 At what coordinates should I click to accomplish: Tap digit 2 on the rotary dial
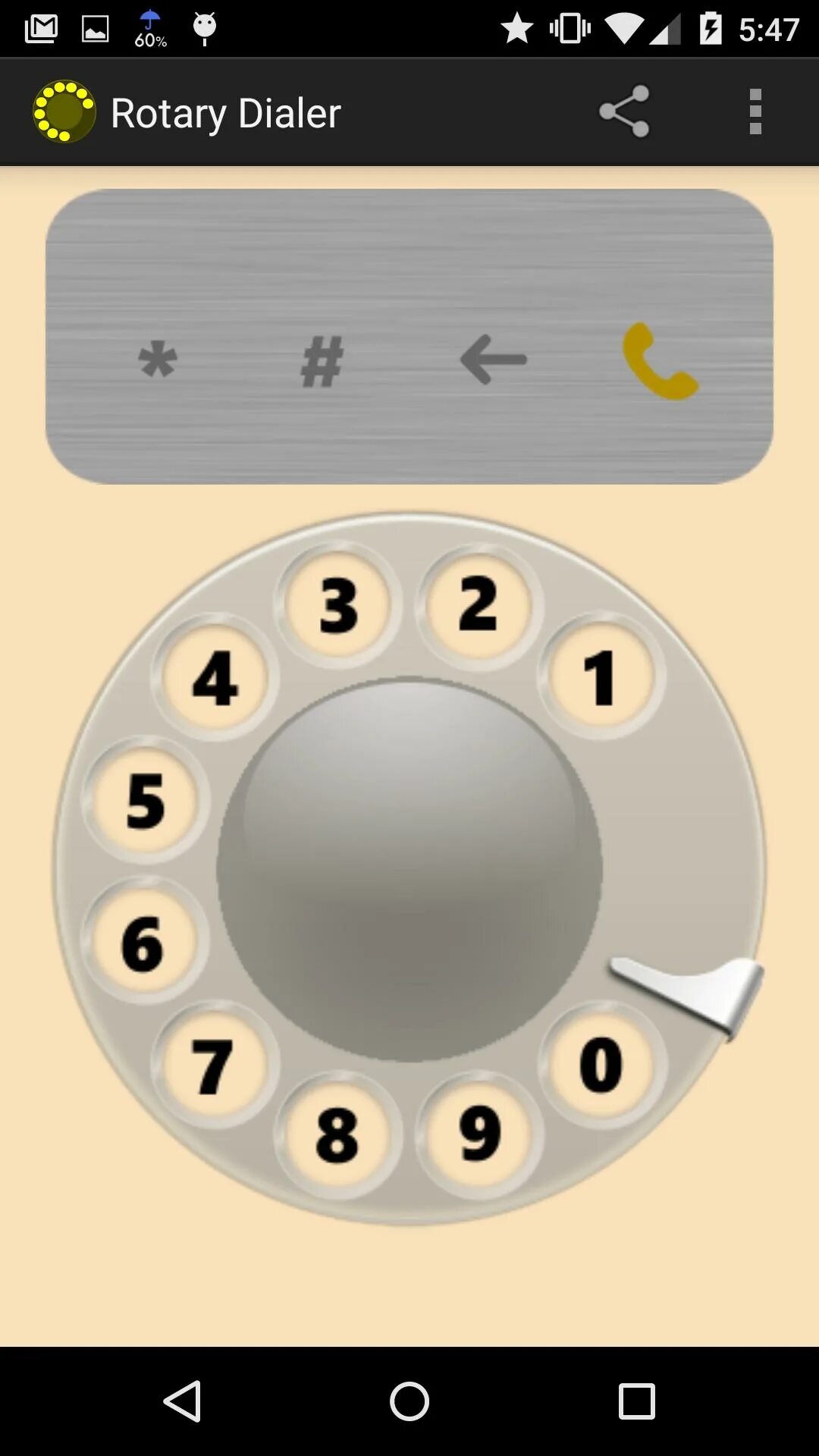tap(479, 605)
